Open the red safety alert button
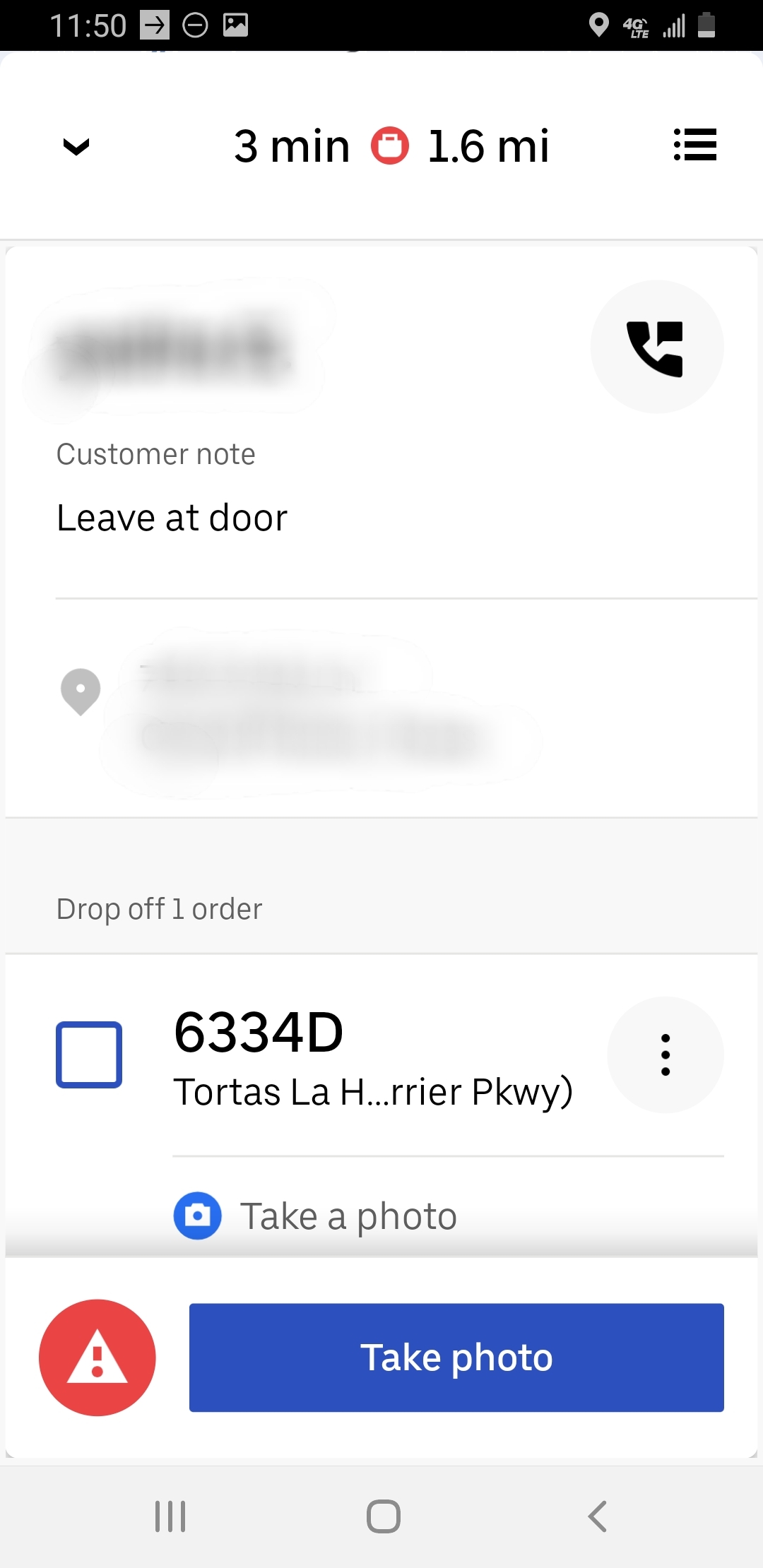This screenshot has width=763, height=1568. pos(97,1357)
